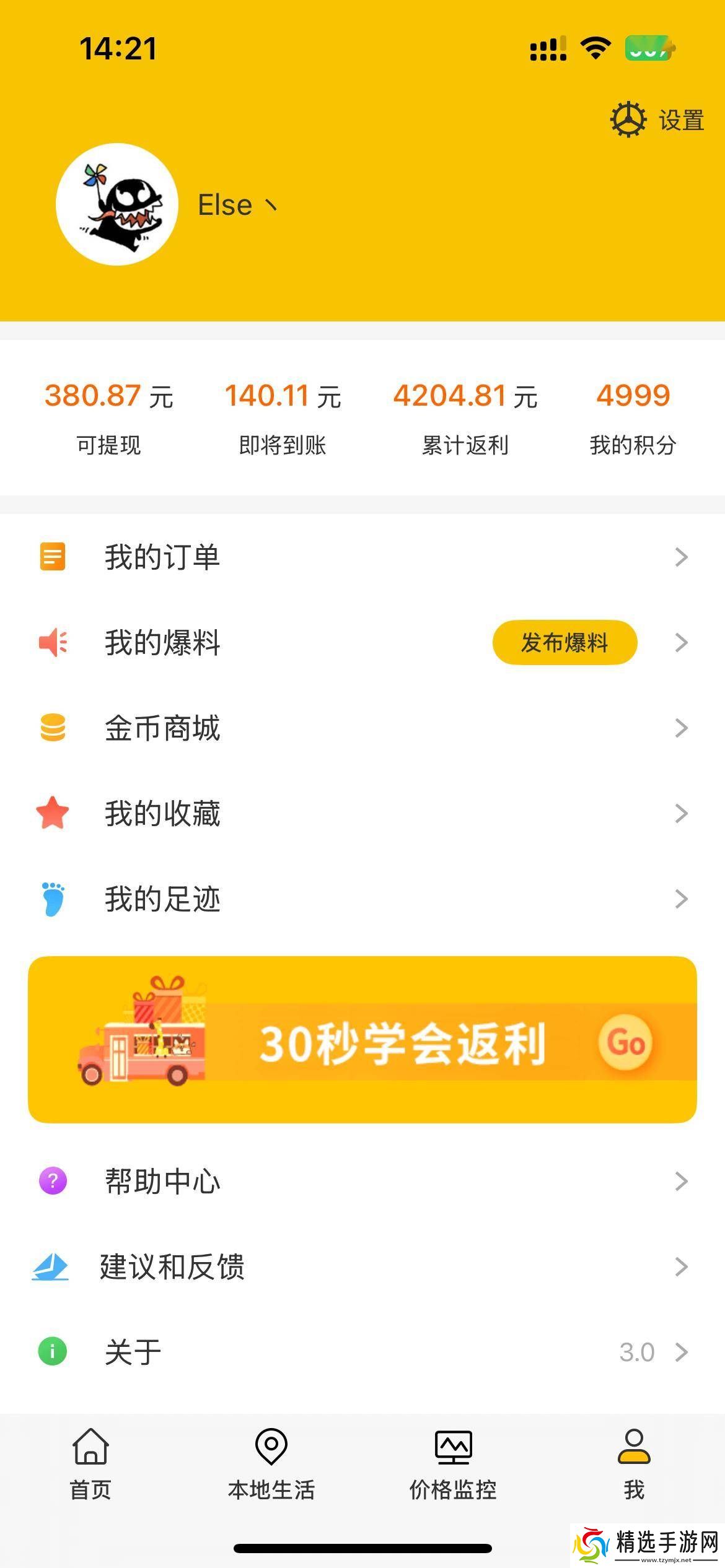The width and height of the screenshot is (725, 1568).
Task: Go to 金币商城
Action: point(362,728)
